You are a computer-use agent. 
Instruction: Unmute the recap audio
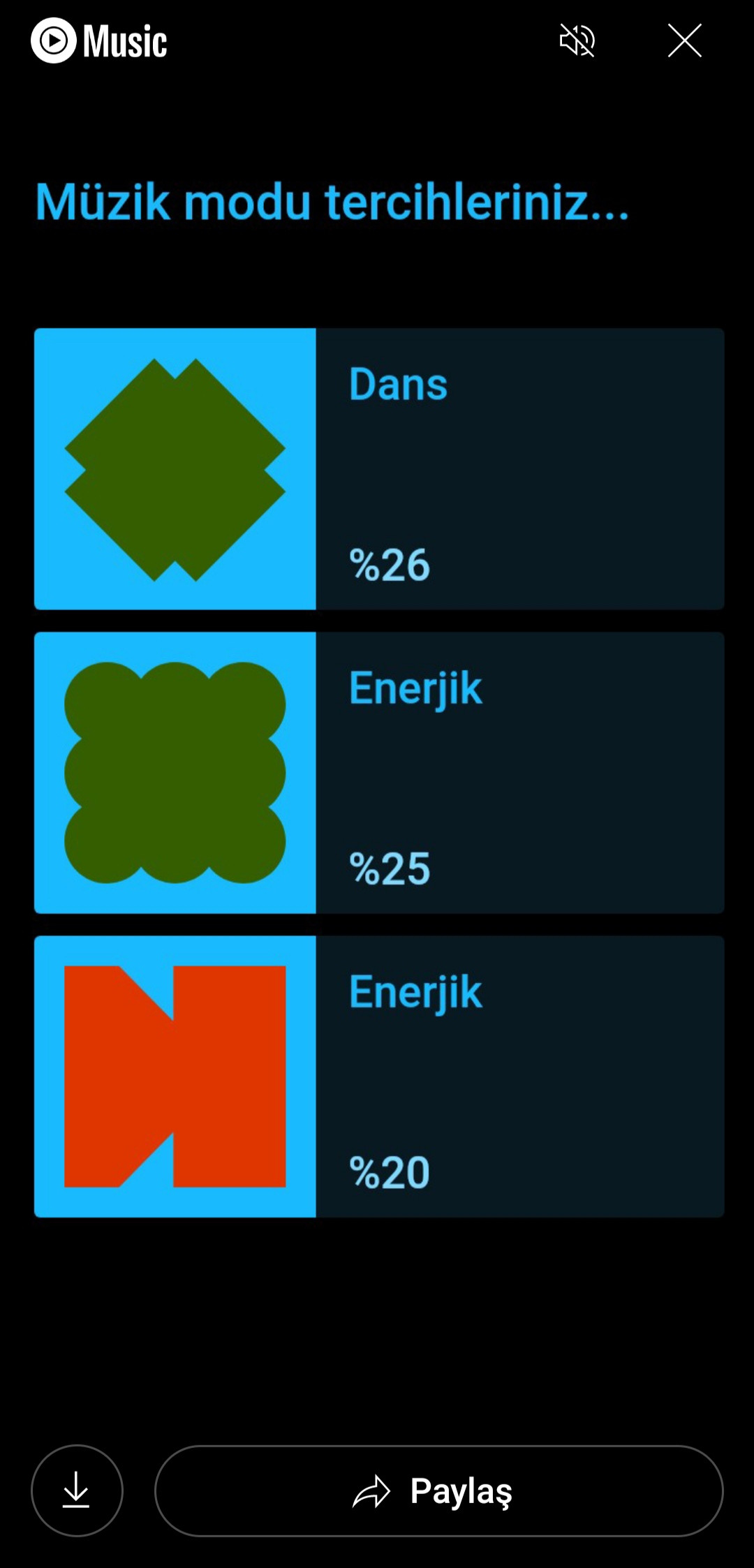[x=577, y=40]
